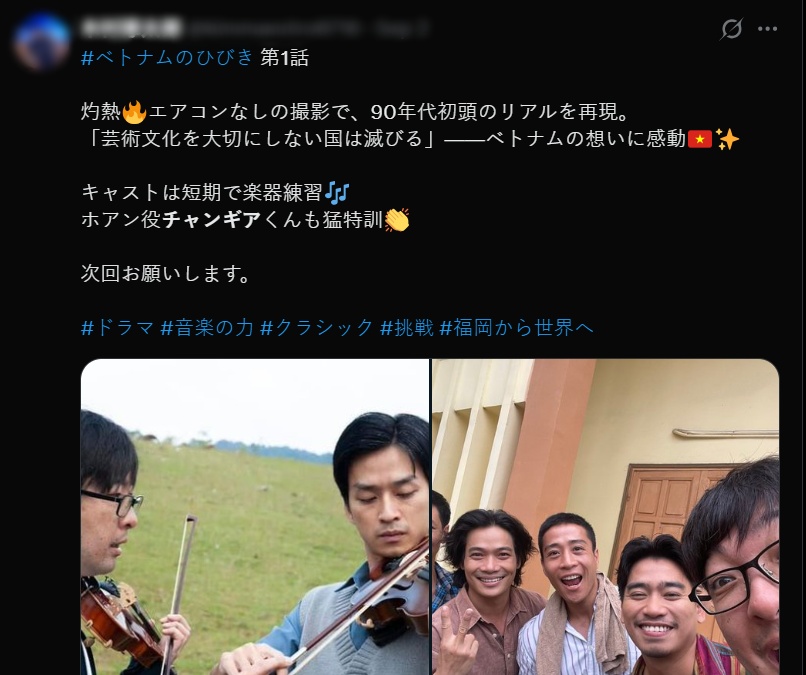The height and width of the screenshot is (675, 806).
Task: Tap the Grok icon beside the menu
Action: point(732,29)
